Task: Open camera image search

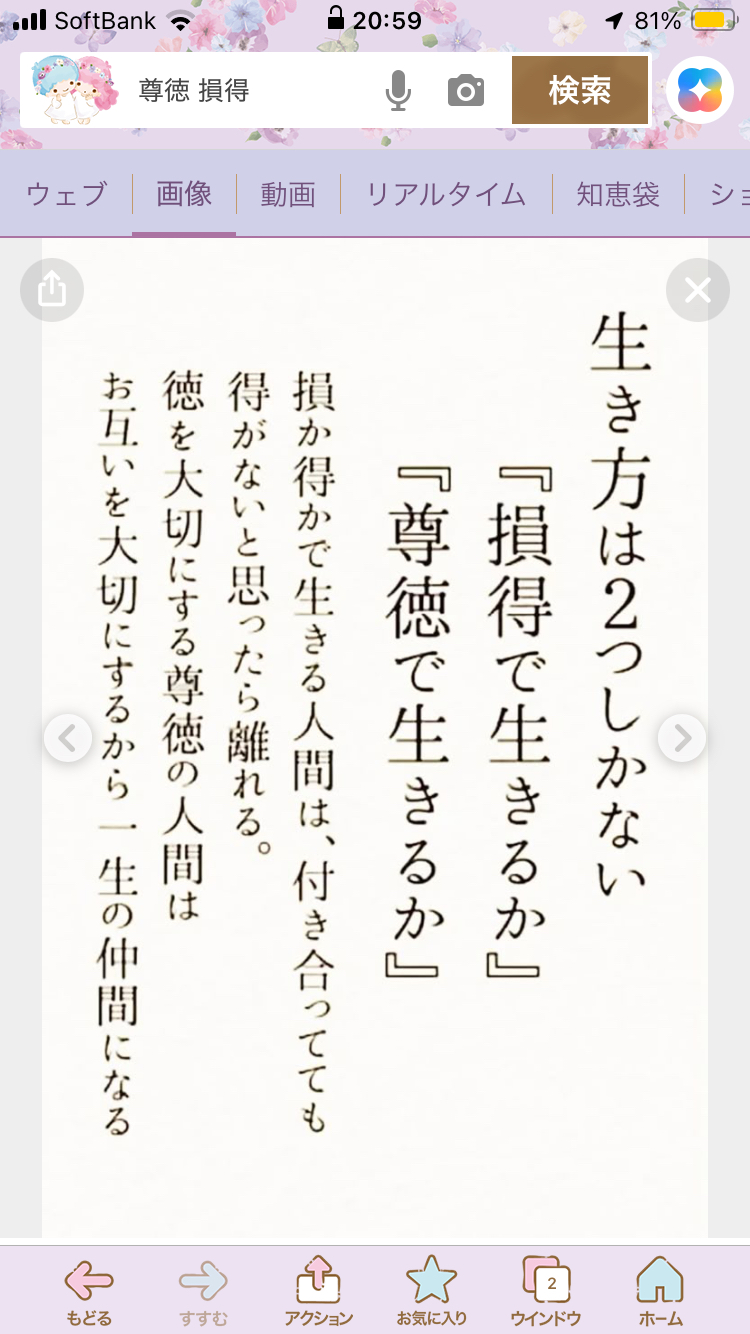Action: click(x=465, y=92)
